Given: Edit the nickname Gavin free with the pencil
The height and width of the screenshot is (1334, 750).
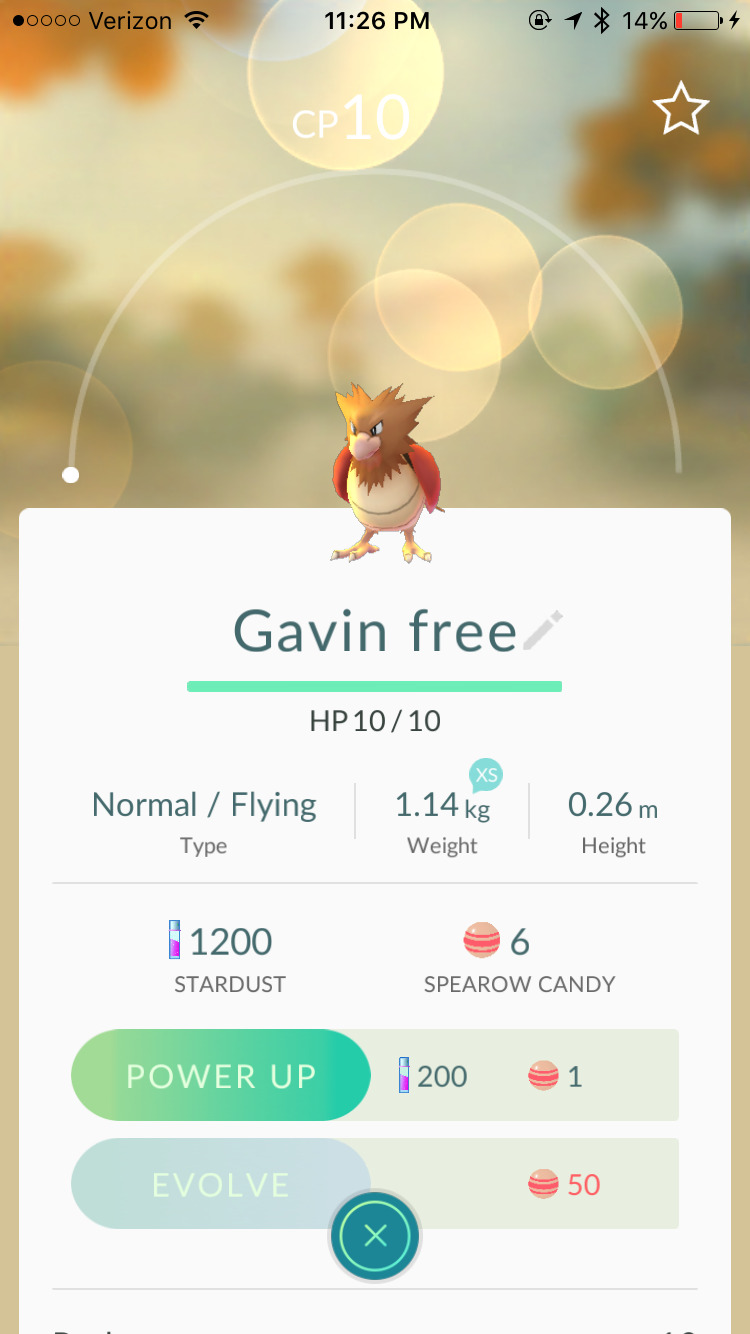Looking at the screenshot, I should click(543, 631).
